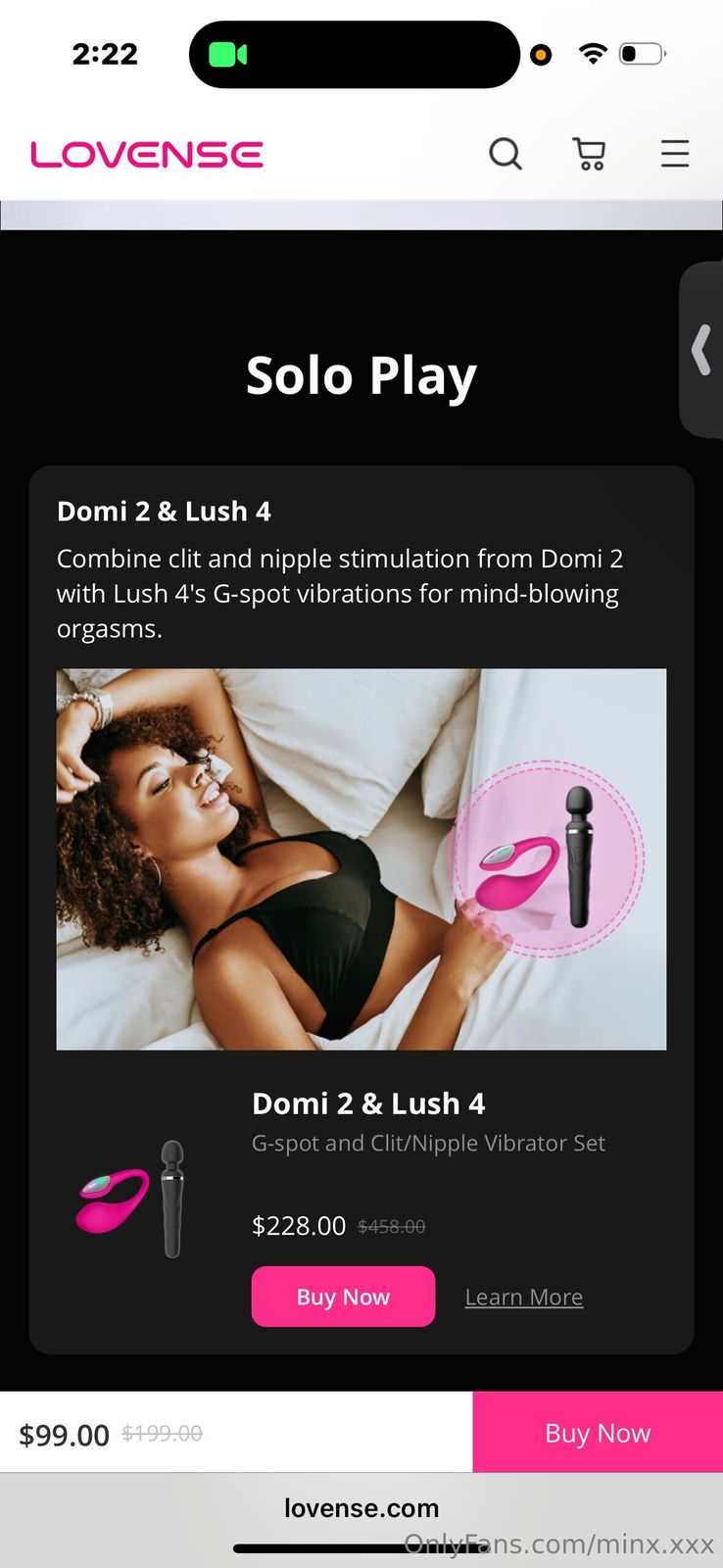Image resolution: width=723 pixels, height=1568 pixels.
Task: Open the shopping cart
Action: [x=589, y=154]
